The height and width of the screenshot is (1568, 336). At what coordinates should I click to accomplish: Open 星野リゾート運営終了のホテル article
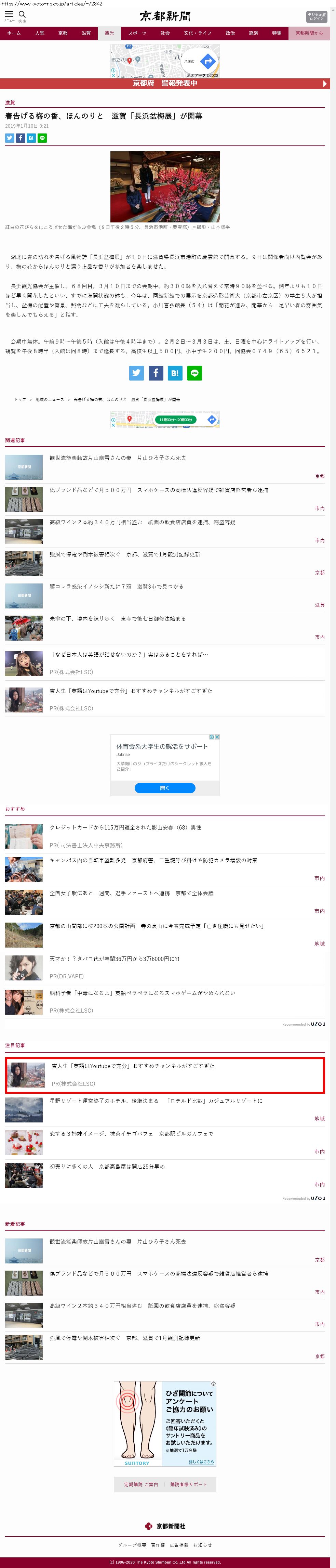click(156, 1101)
